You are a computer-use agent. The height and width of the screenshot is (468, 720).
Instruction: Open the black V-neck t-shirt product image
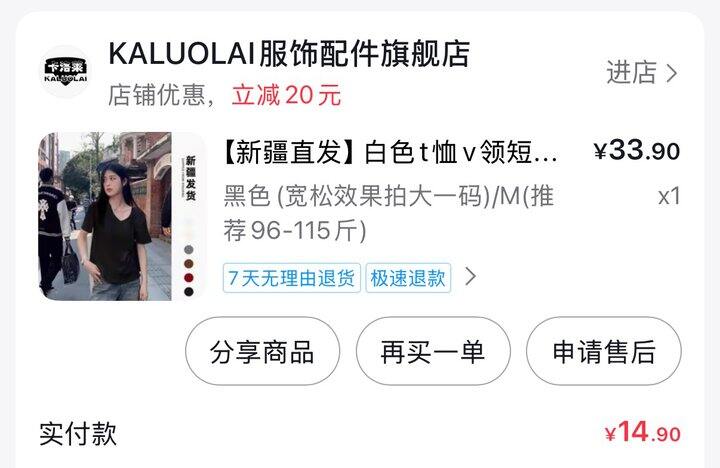coord(118,215)
